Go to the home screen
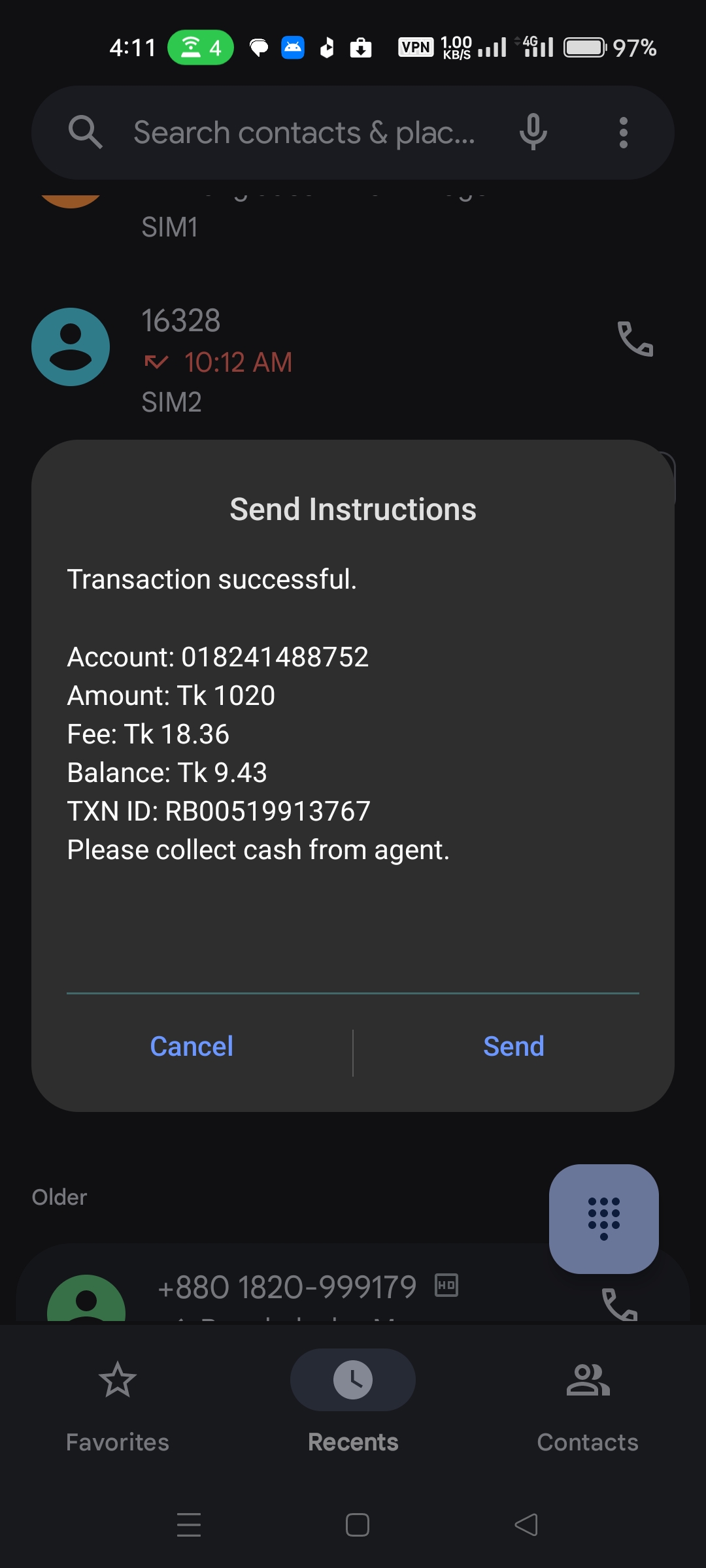The width and height of the screenshot is (706, 1568). coord(357,1525)
